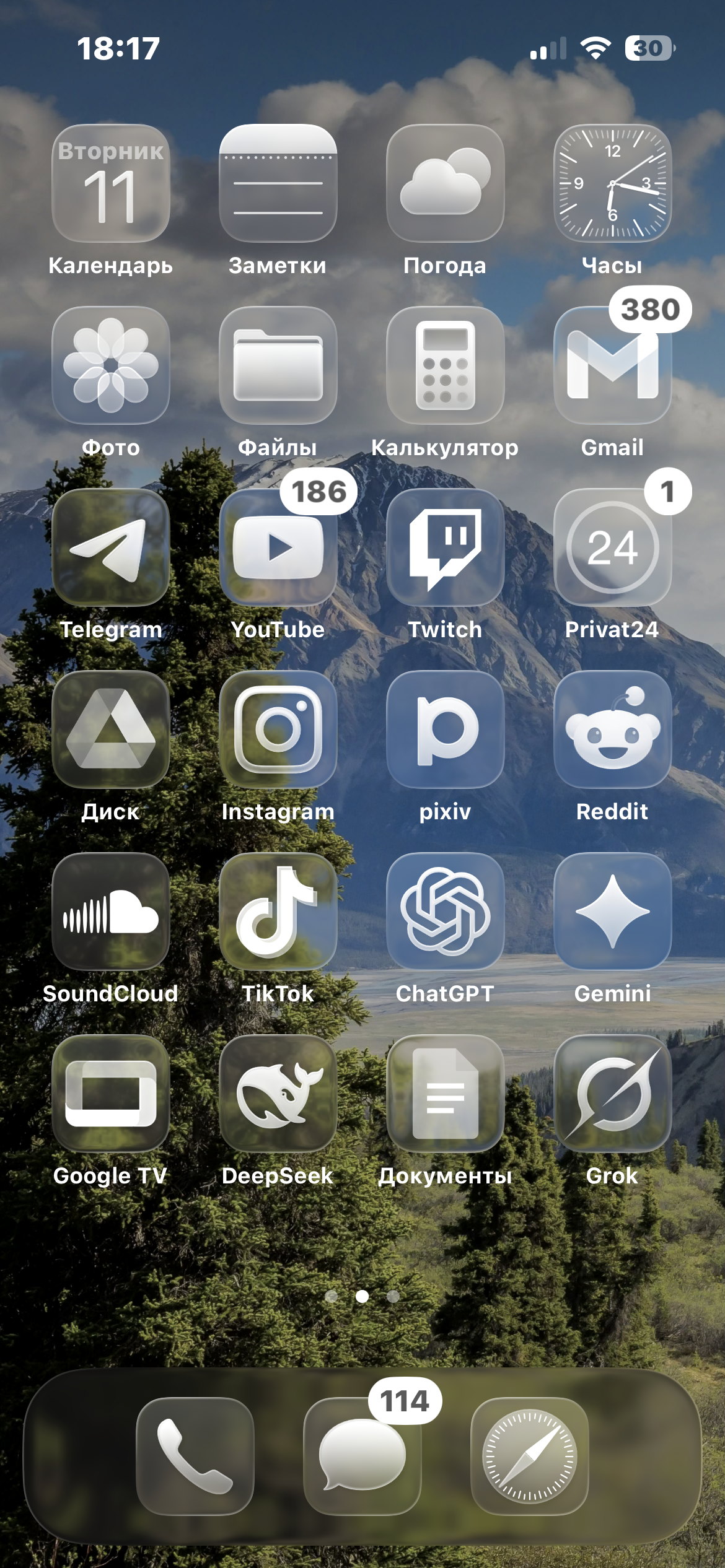Launch the Safari browser in dock
This screenshot has height=1568, width=725.
529,1457
